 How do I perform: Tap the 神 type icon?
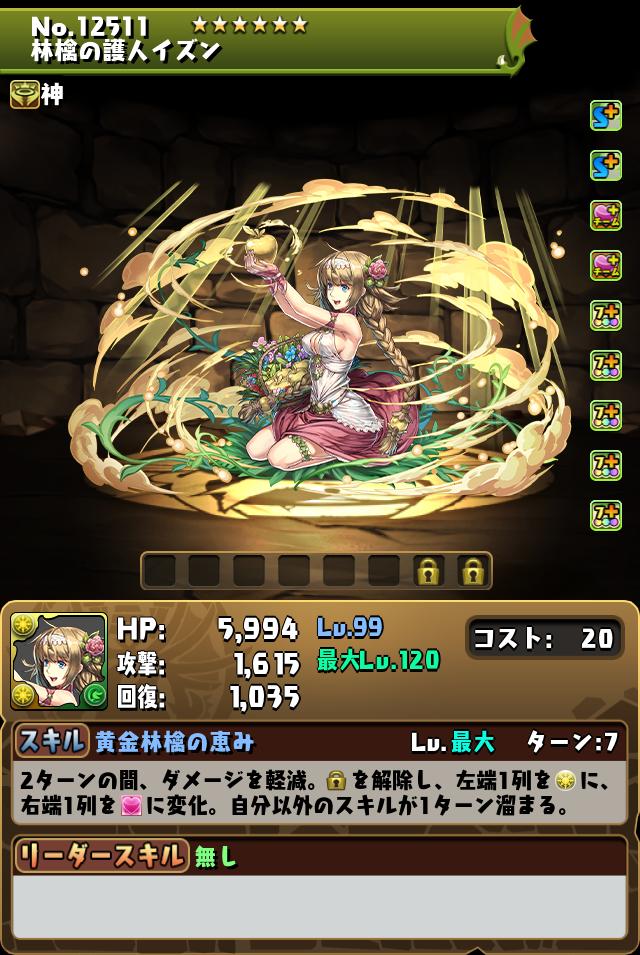pos(25,94)
